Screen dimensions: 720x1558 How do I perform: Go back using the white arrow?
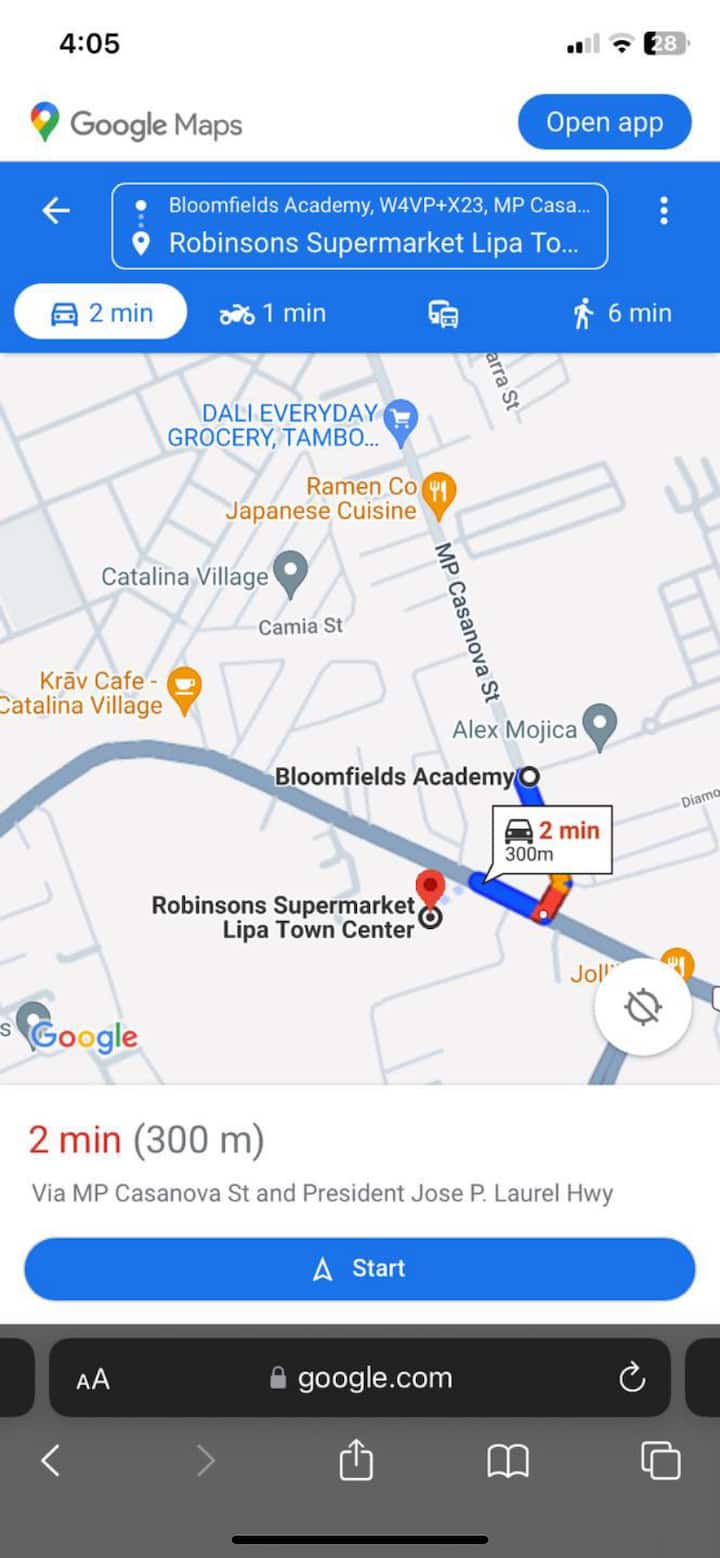pyautogui.click(x=56, y=210)
